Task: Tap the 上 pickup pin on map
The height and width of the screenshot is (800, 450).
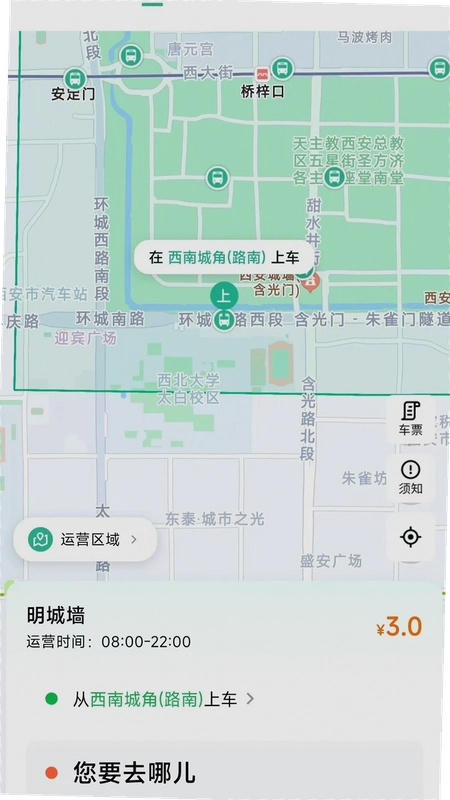Action: (x=223, y=295)
